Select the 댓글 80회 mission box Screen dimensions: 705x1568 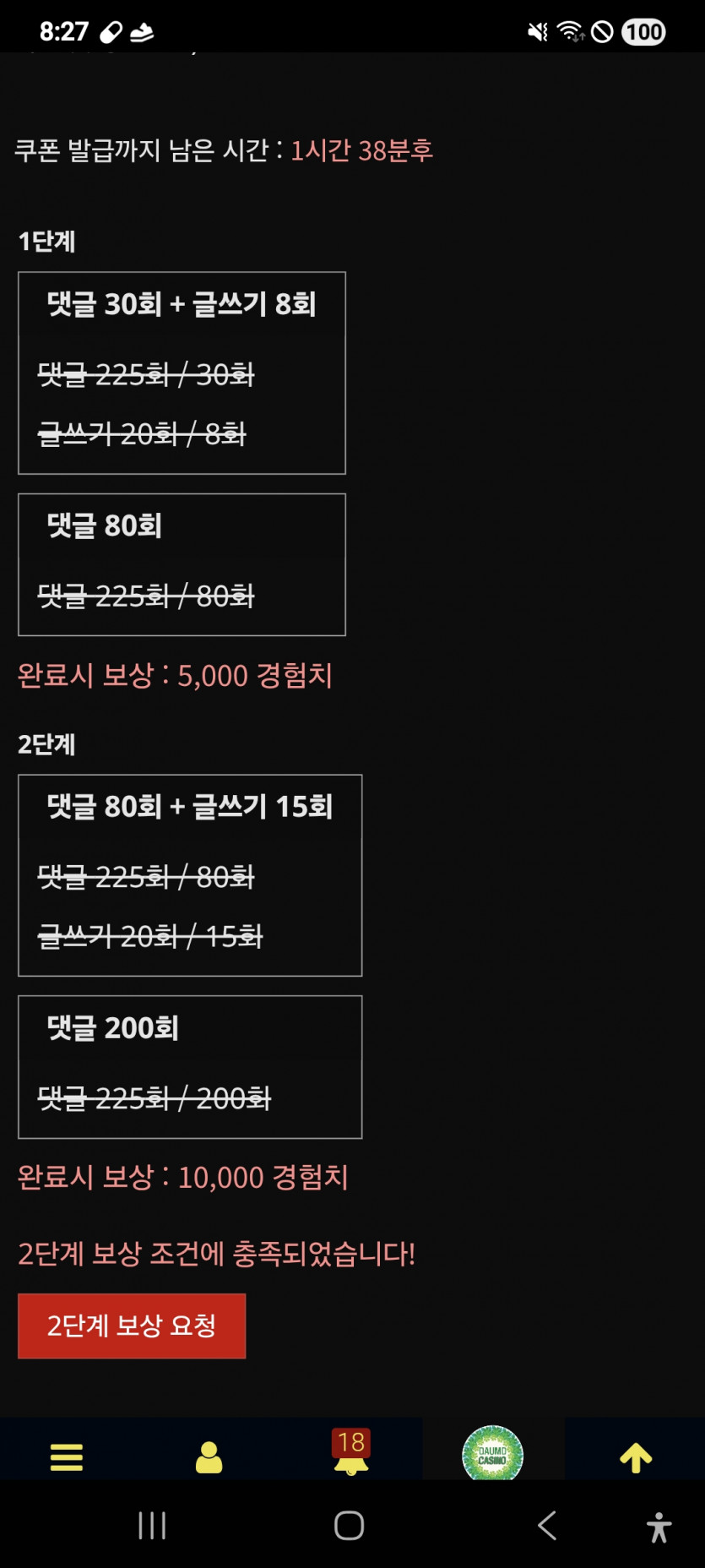[x=182, y=563]
